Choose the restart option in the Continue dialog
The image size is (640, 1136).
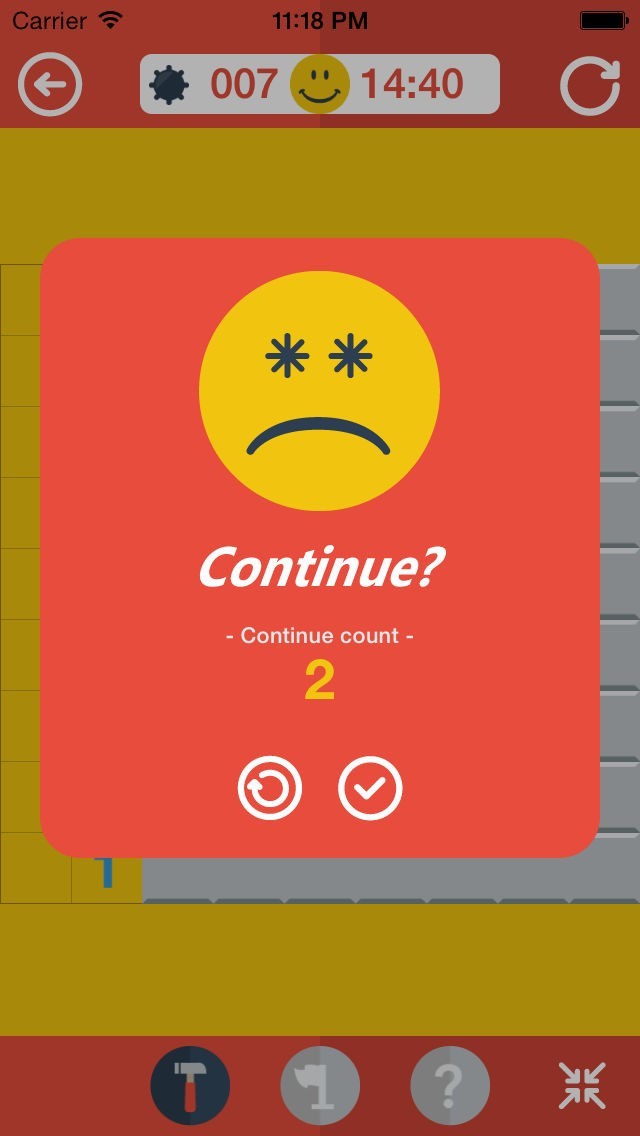[270, 789]
